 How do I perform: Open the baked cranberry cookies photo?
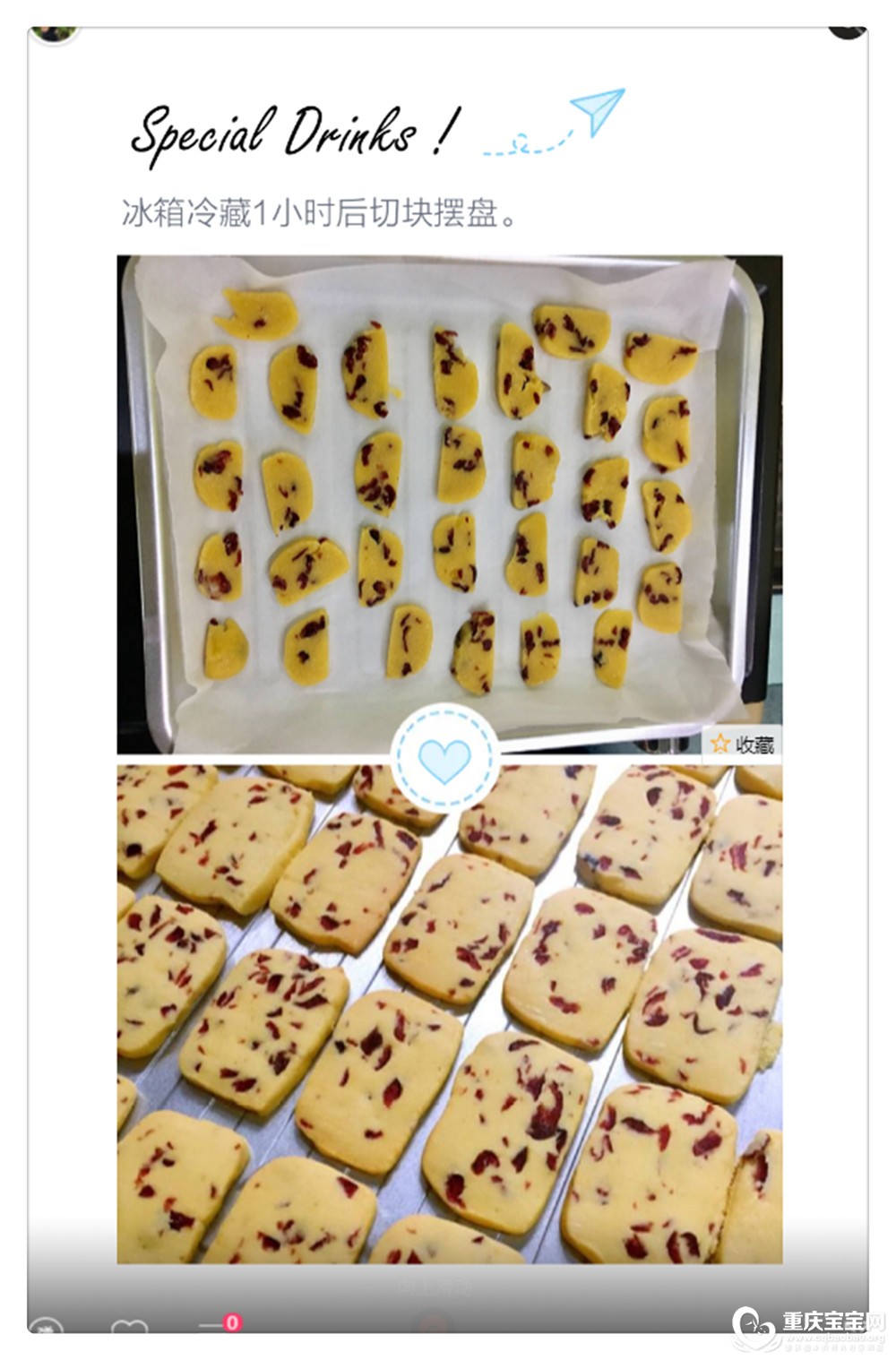pos(448,1012)
